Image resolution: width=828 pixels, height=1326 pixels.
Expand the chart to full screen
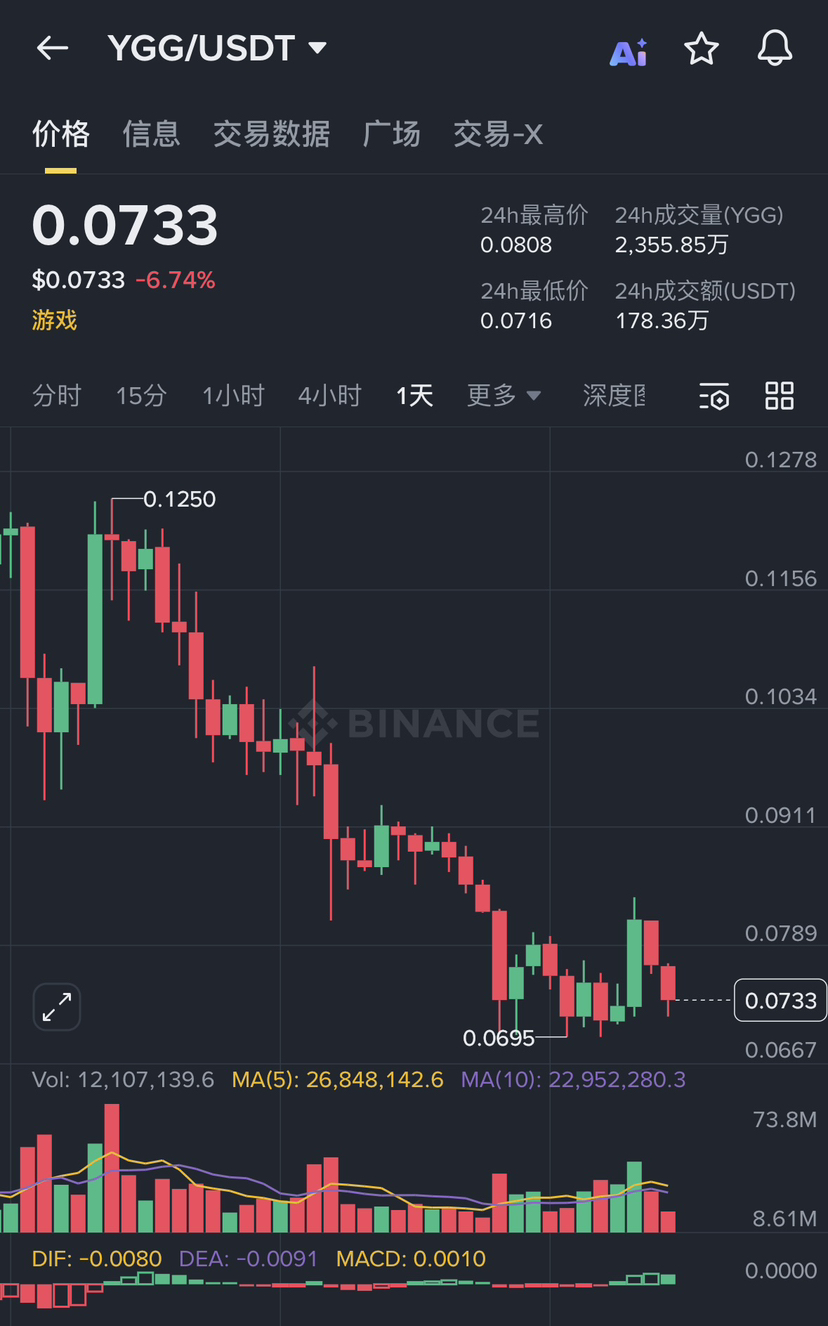pos(57,1007)
